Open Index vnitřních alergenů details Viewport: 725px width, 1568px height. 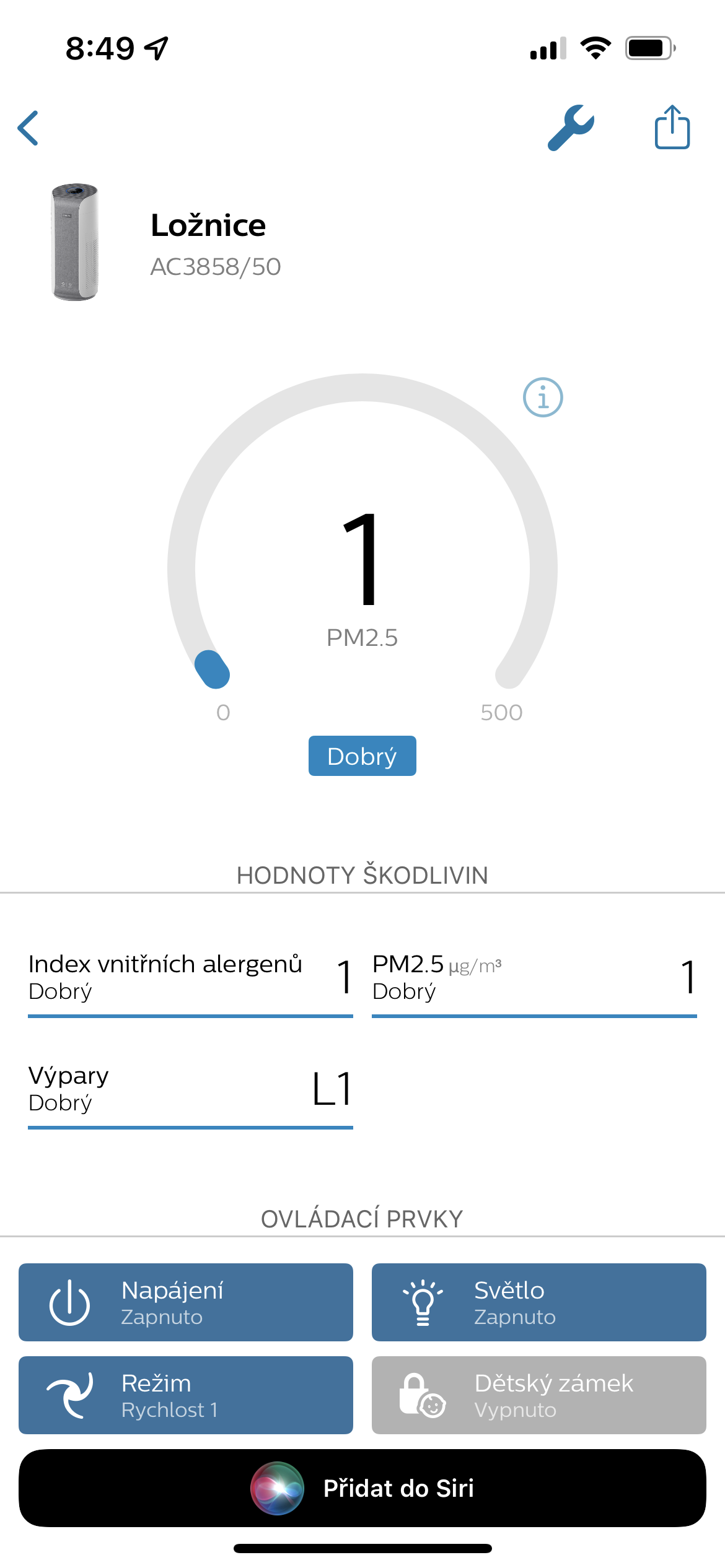(x=190, y=978)
